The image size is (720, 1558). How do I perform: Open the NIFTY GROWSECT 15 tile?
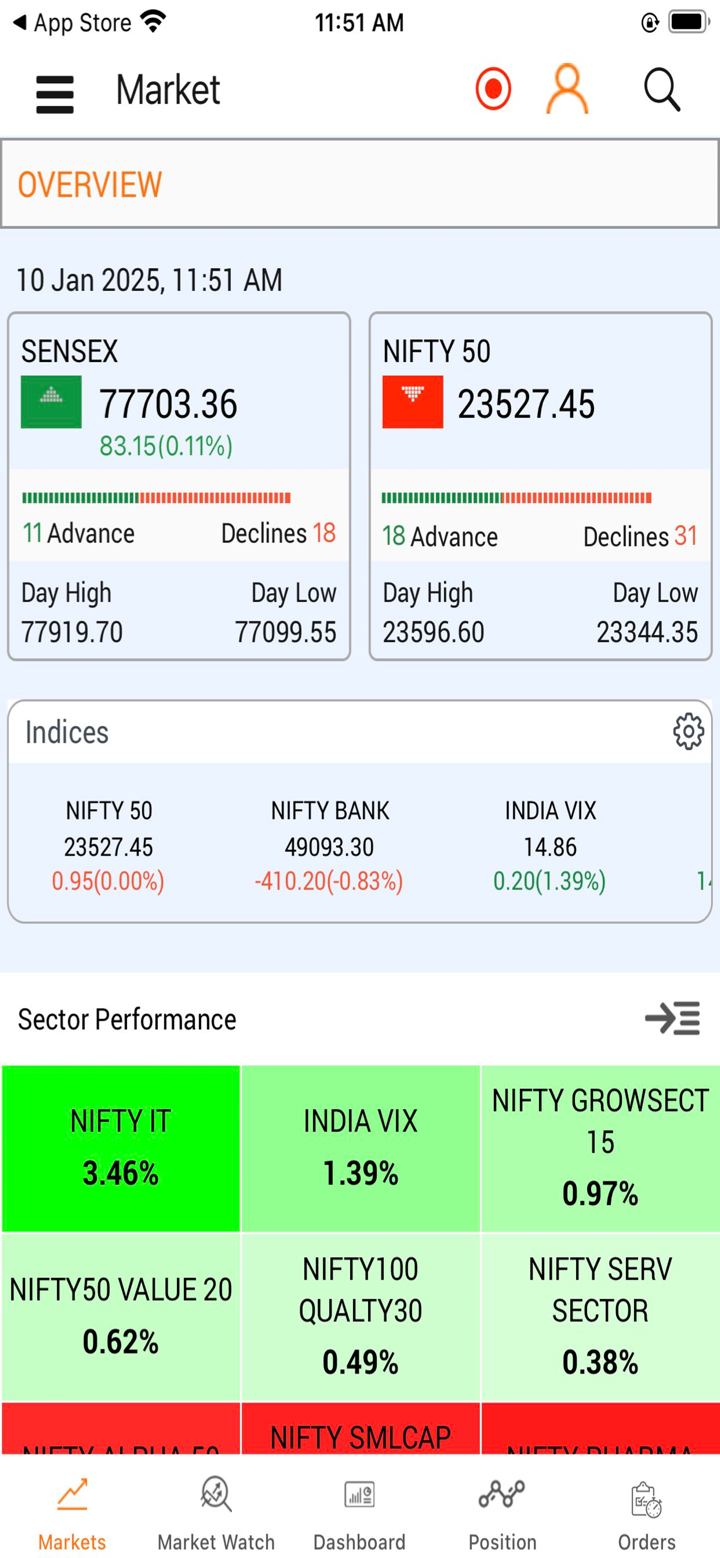600,1148
